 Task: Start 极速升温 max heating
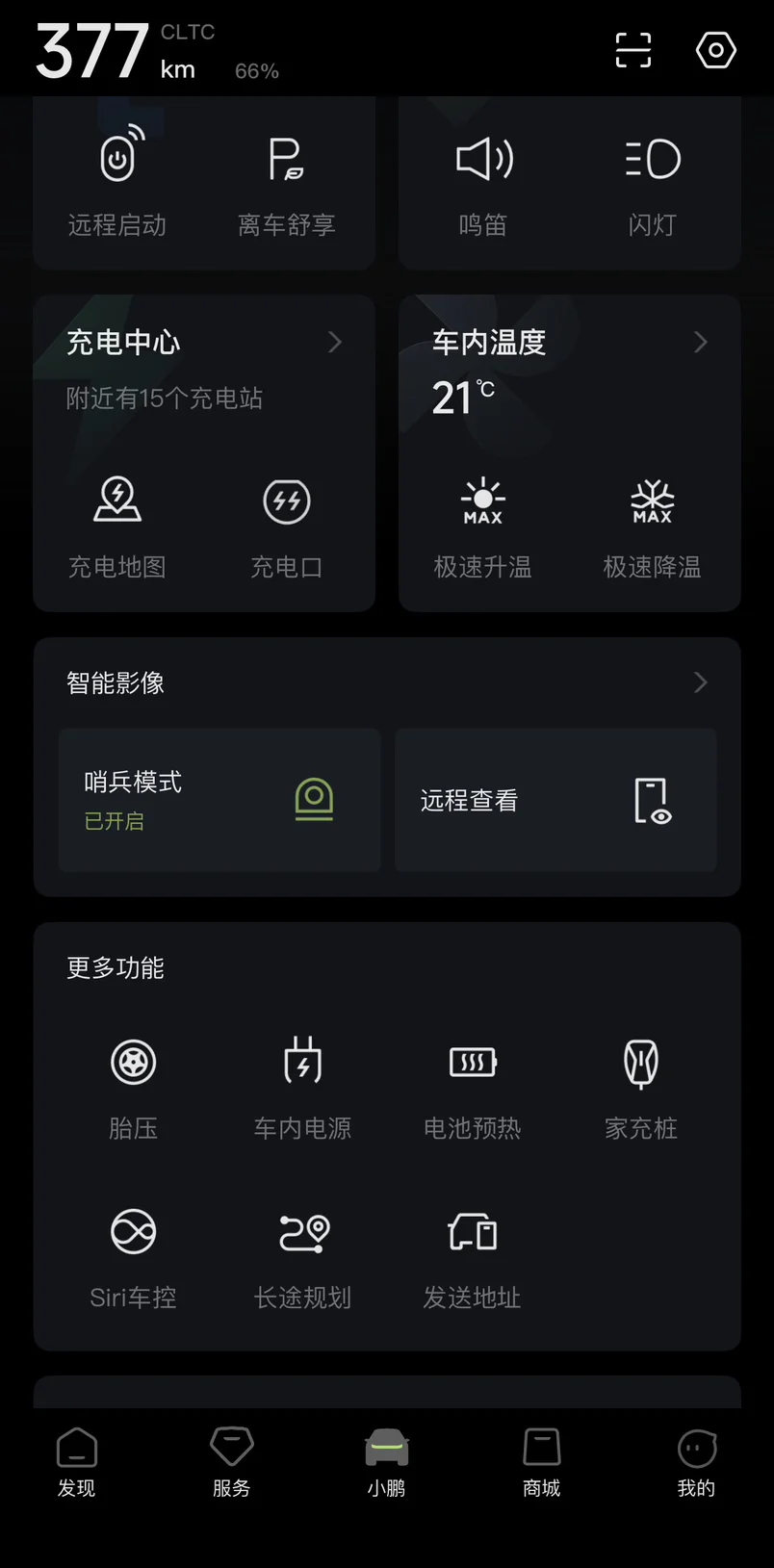click(483, 526)
